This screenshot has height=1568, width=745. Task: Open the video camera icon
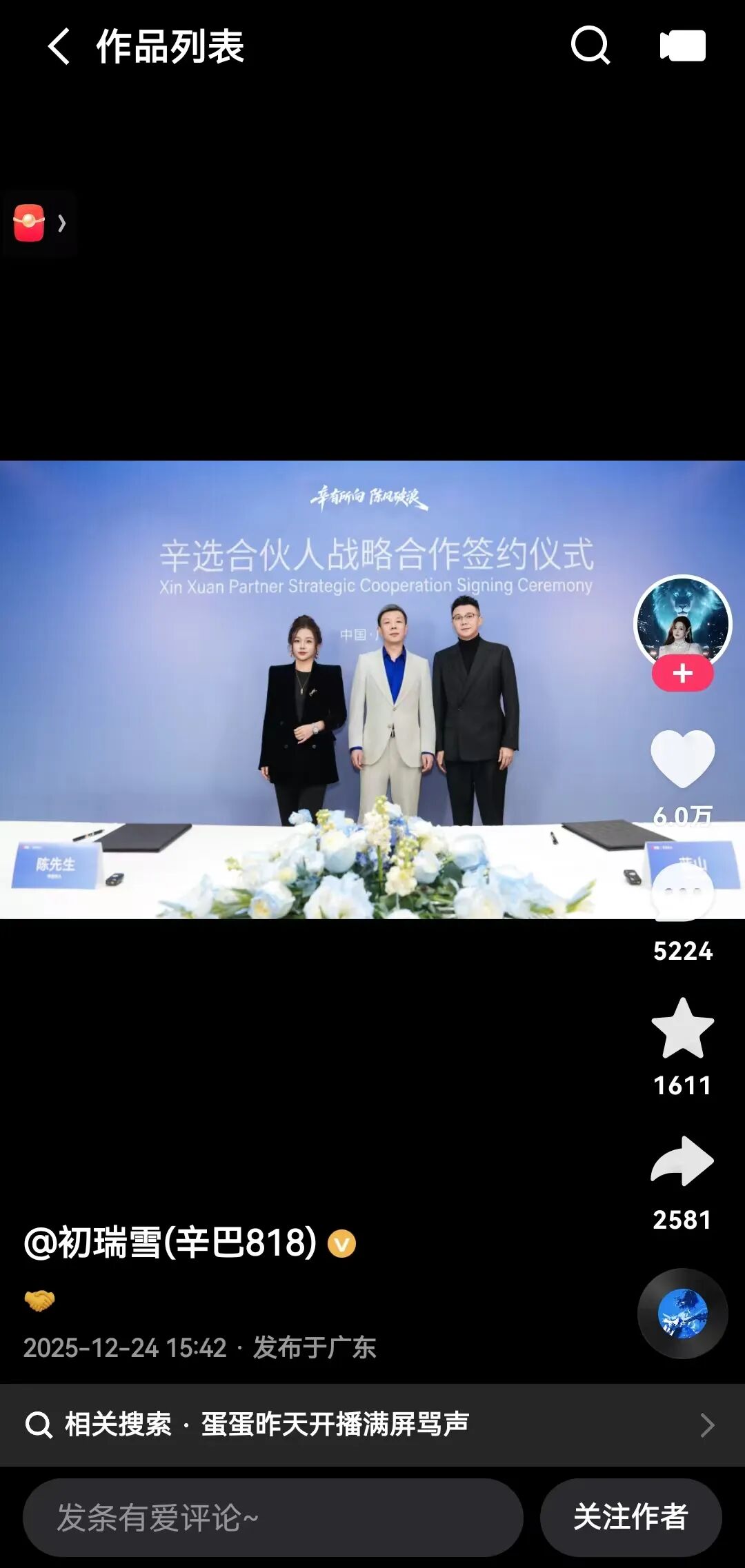point(682,46)
